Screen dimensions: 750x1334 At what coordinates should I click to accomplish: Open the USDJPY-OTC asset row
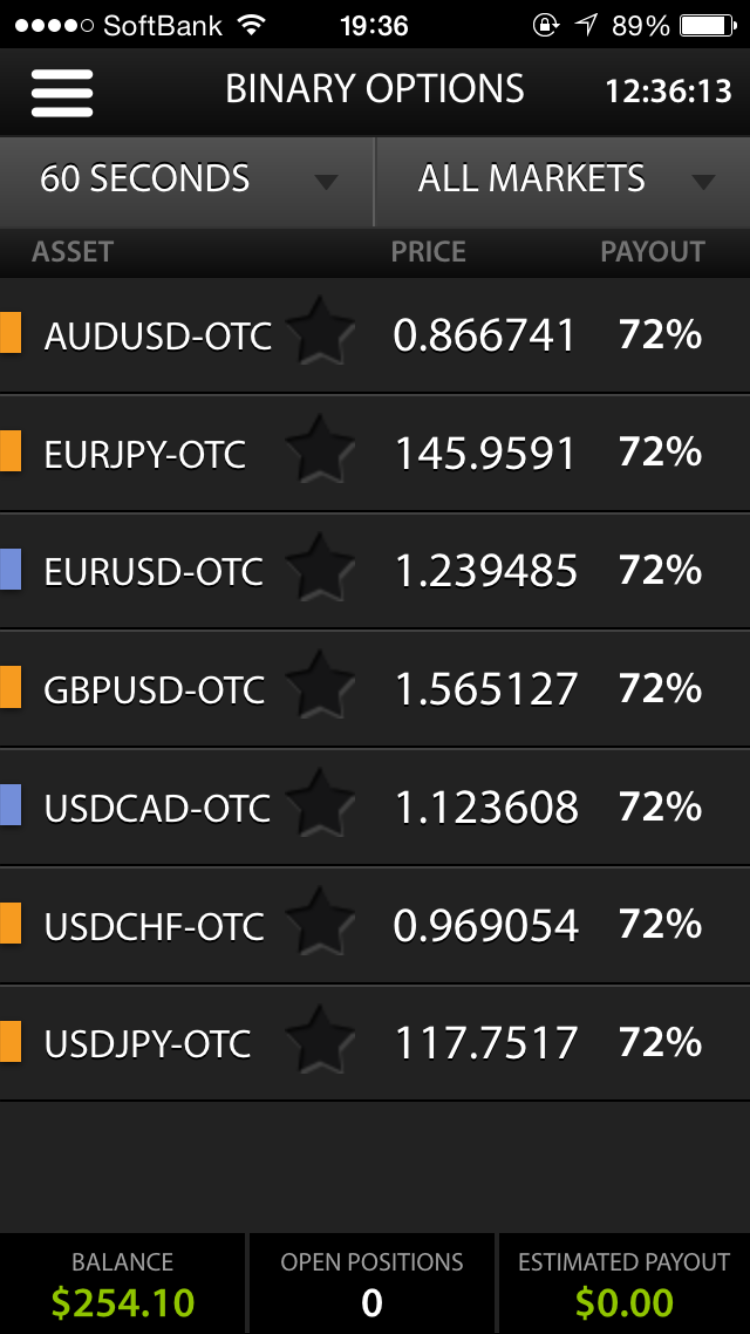(375, 1043)
